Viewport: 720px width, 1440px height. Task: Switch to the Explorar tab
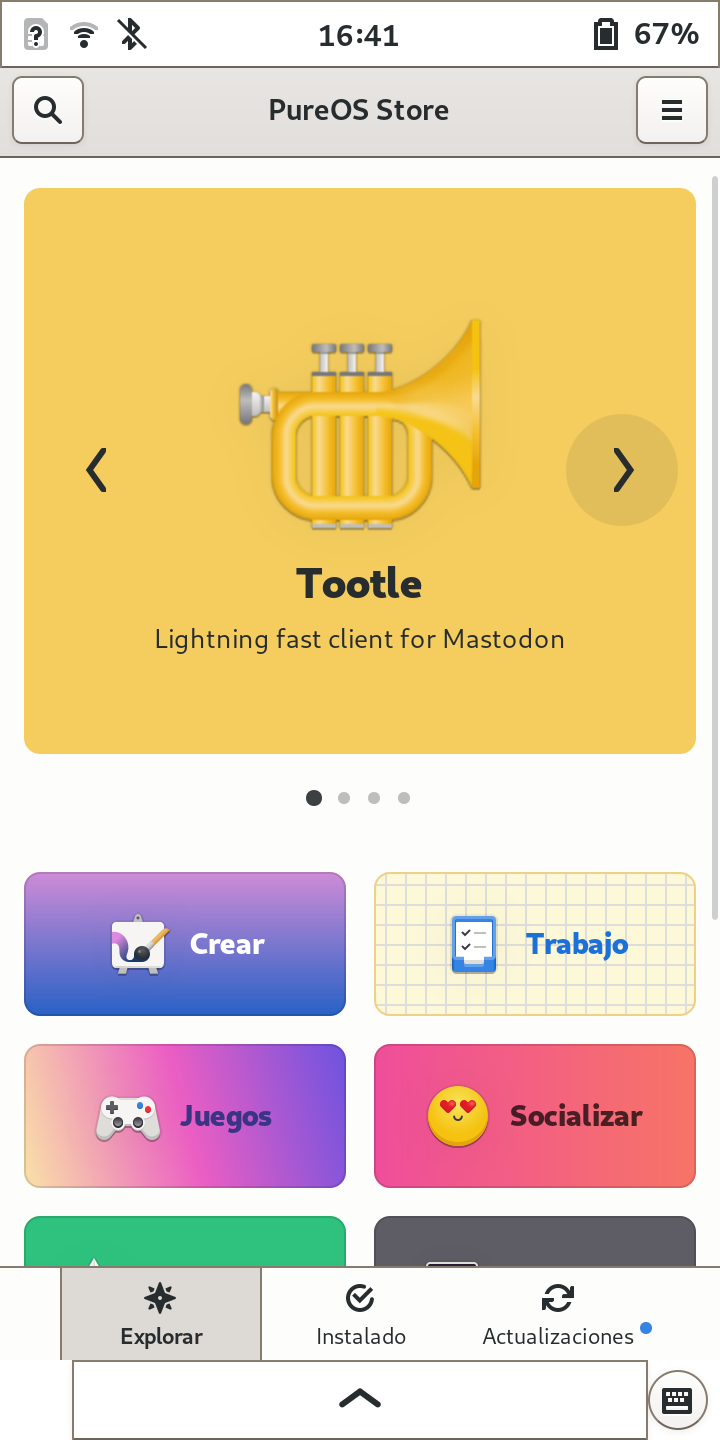pyautogui.click(x=161, y=1314)
